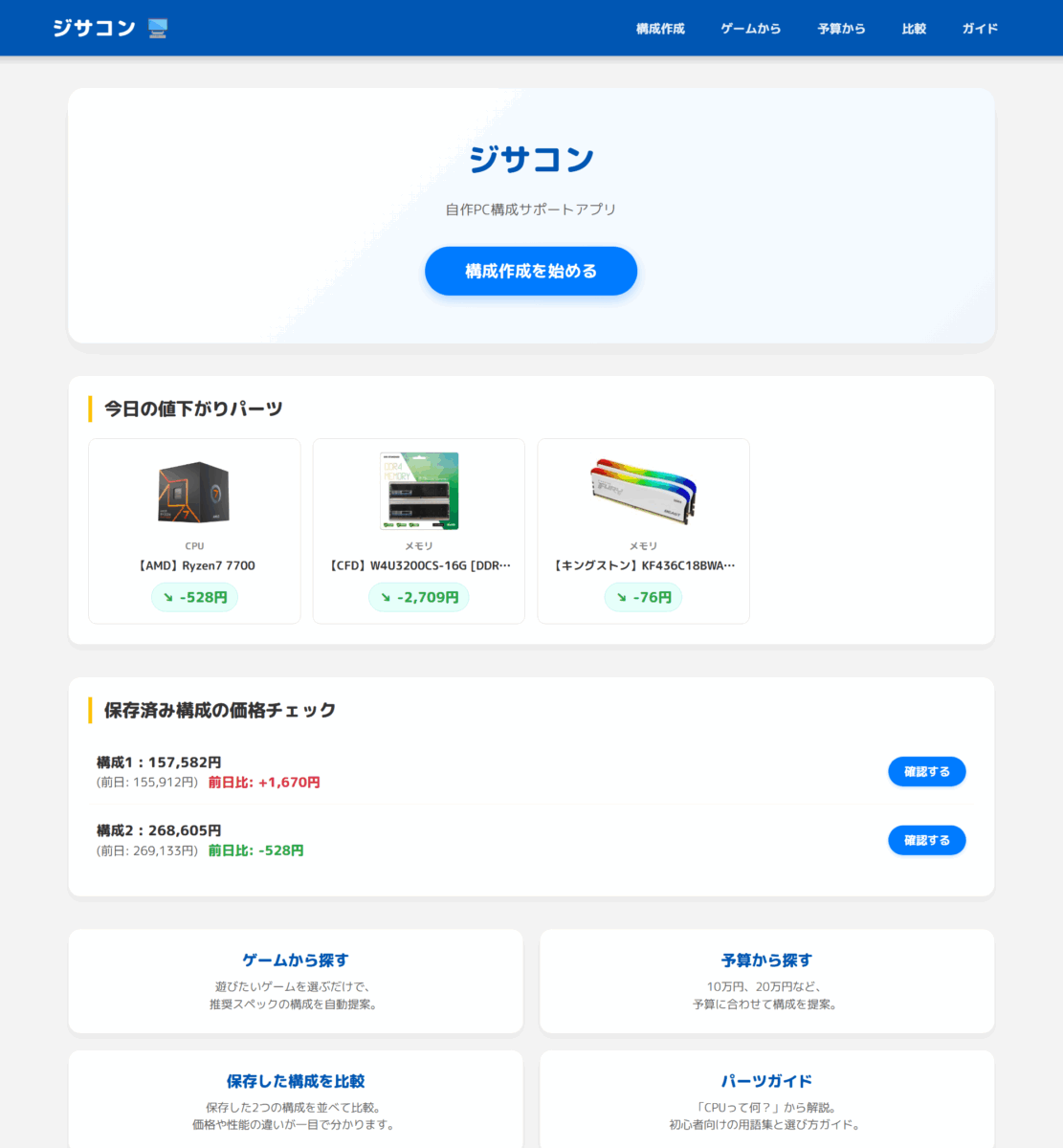Open the ジサコン site logo home link

click(x=109, y=28)
